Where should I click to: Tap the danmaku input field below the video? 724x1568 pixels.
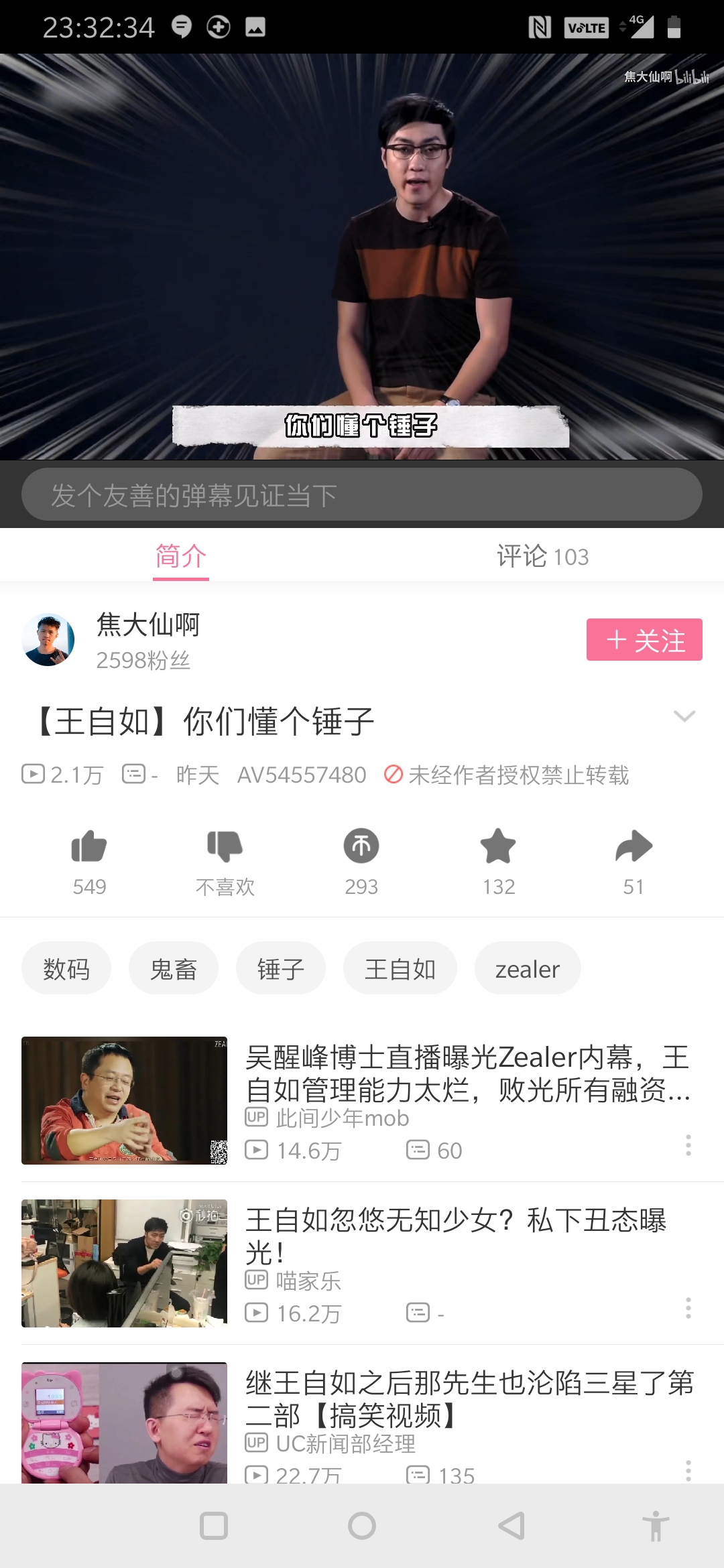coord(362,495)
